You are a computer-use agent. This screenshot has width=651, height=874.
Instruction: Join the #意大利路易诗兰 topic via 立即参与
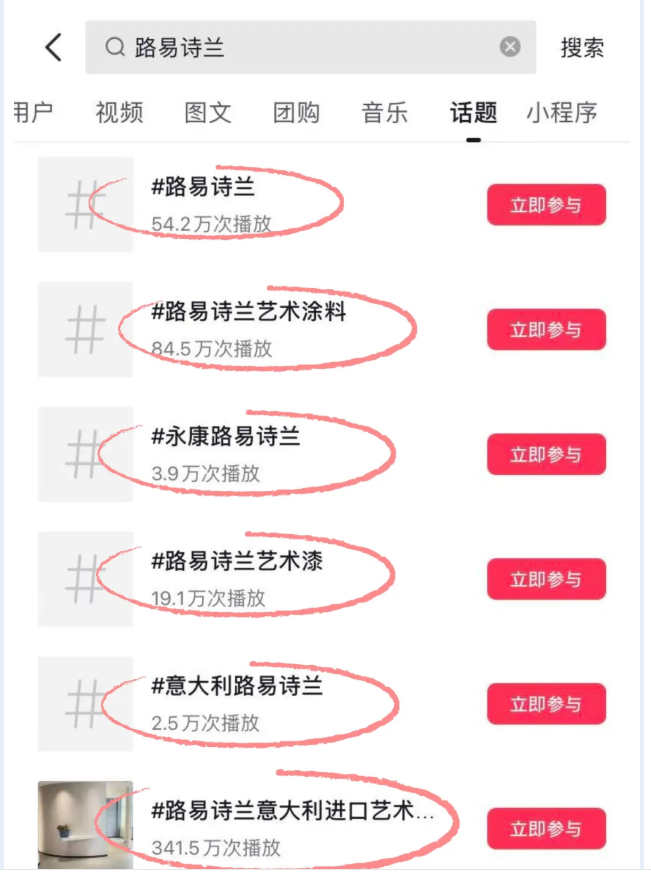[546, 704]
